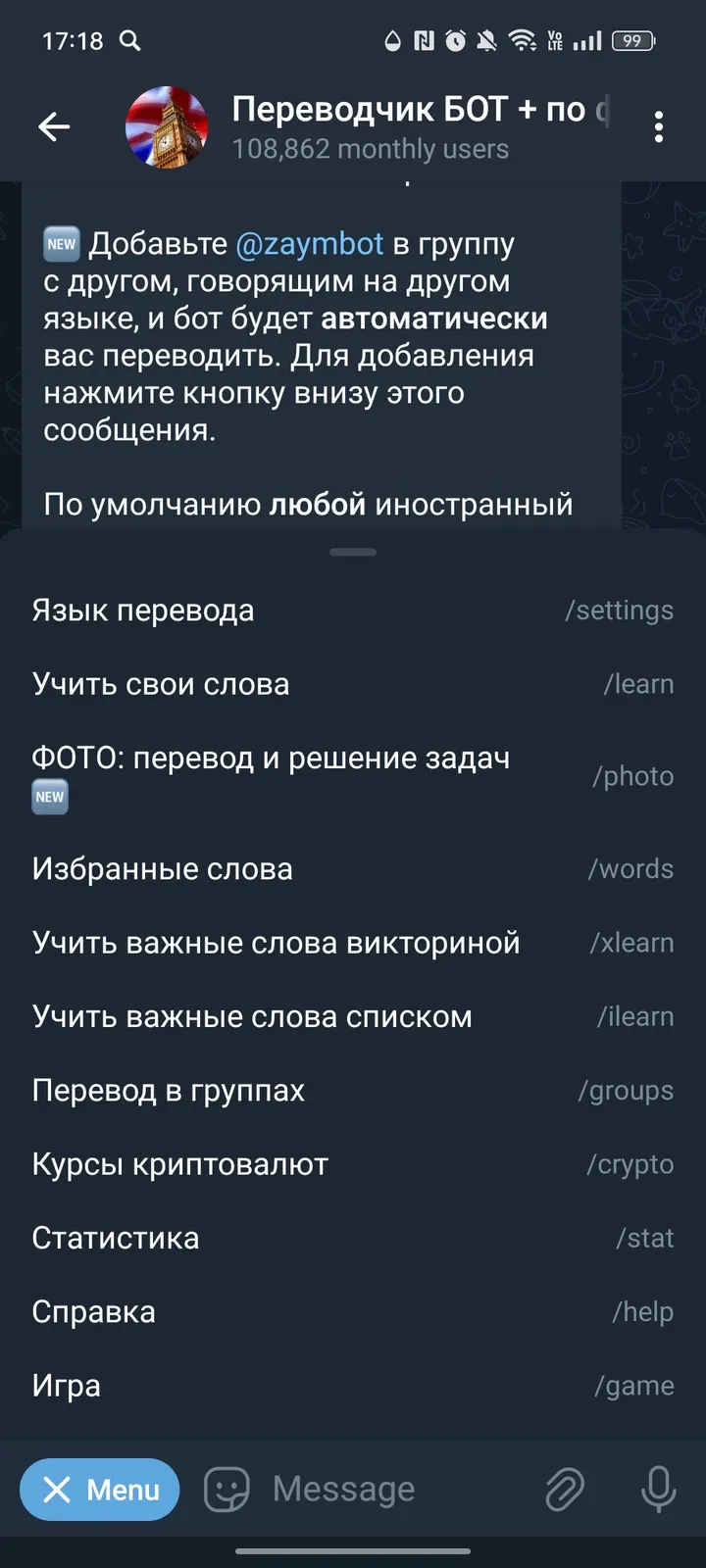706x1568 pixels.
Task: Tap the microphone to record voice
Action: pos(658,1490)
